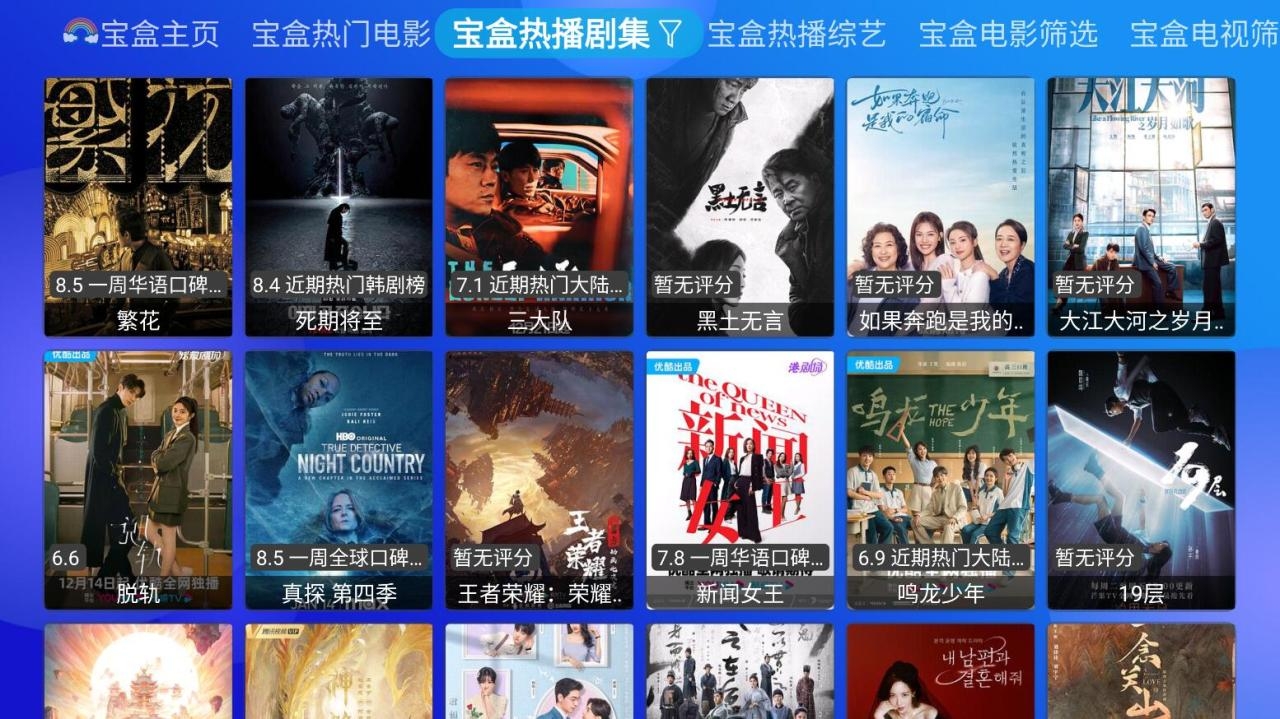Open the Korean drama 死期将至
The image size is (1280, 719).
(339, 206)
